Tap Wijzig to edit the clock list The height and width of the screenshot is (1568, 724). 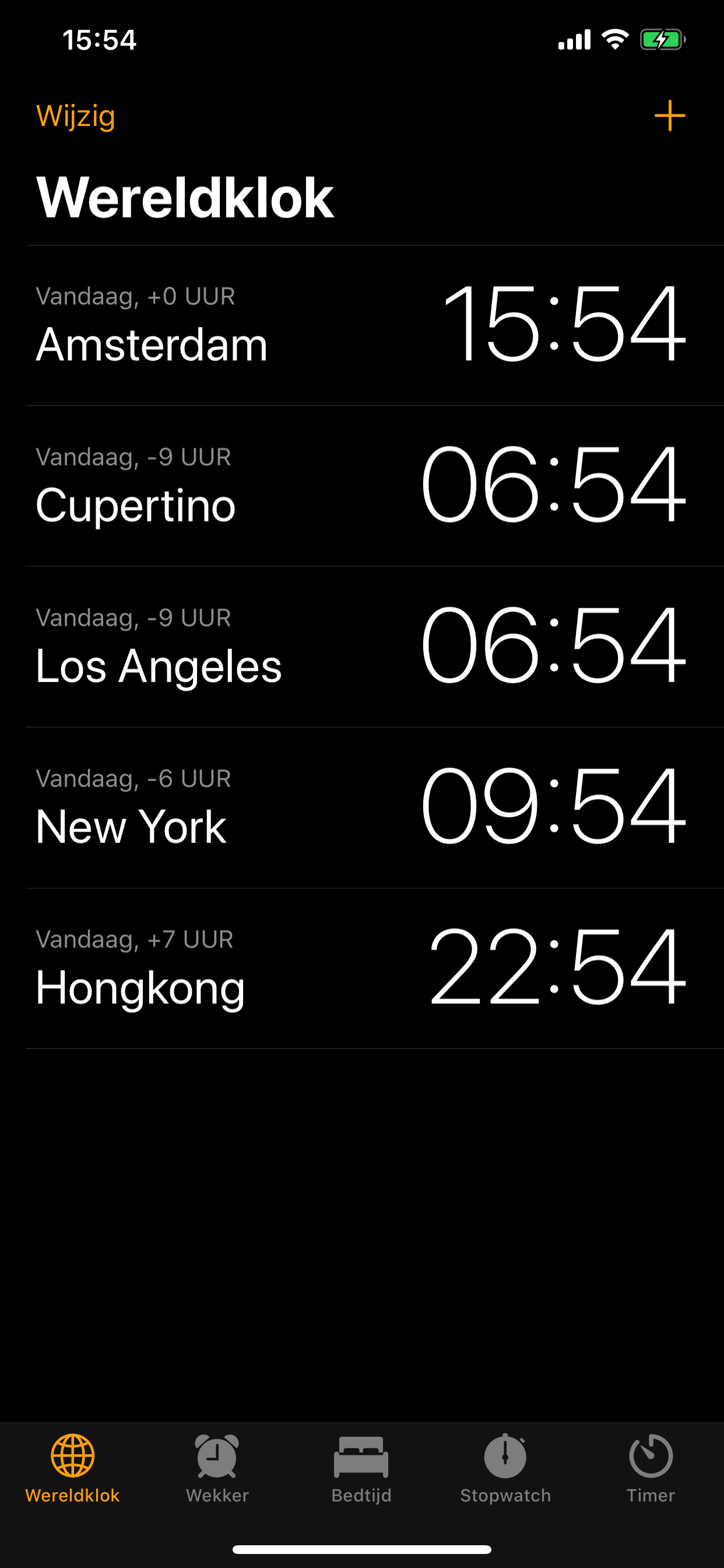75,116
